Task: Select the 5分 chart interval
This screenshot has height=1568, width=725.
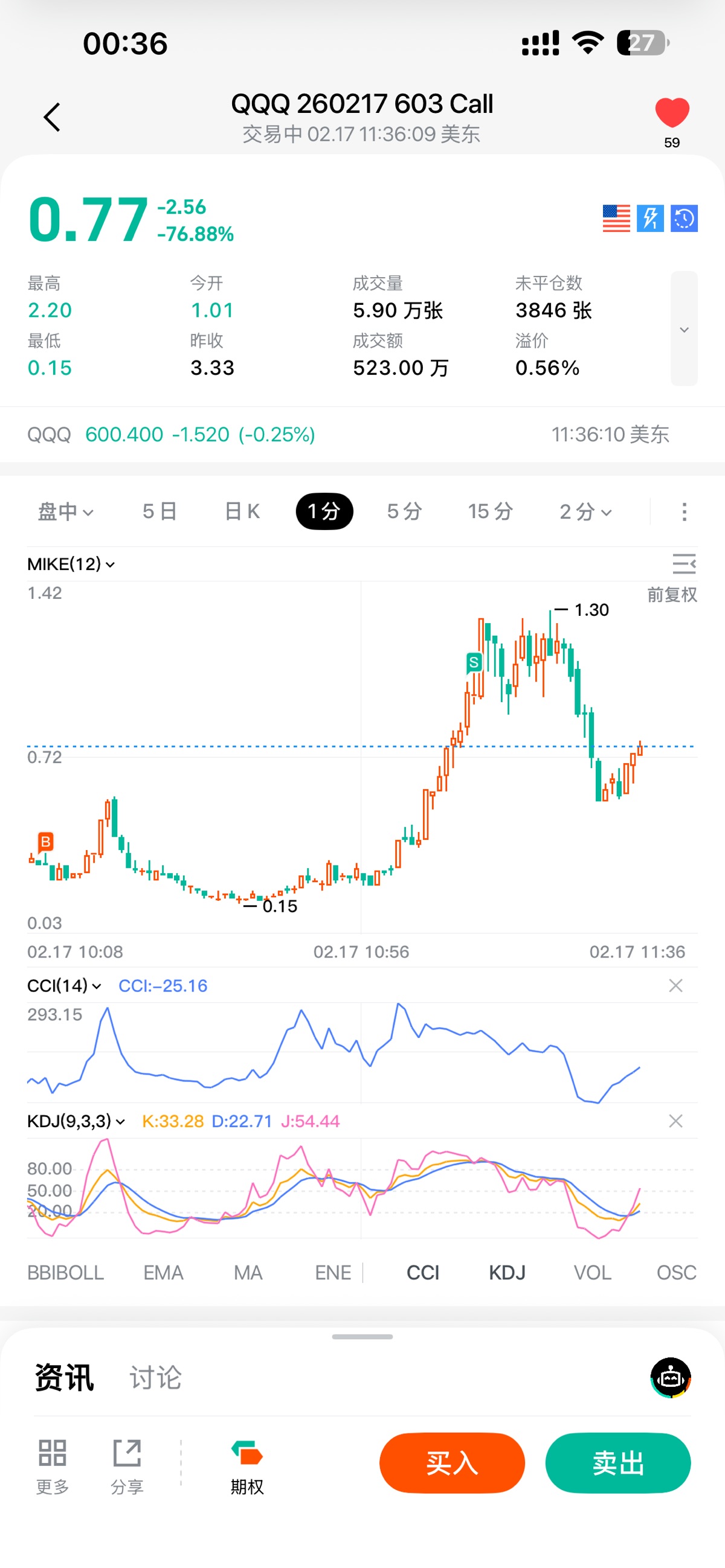Action: click(404, 511)
